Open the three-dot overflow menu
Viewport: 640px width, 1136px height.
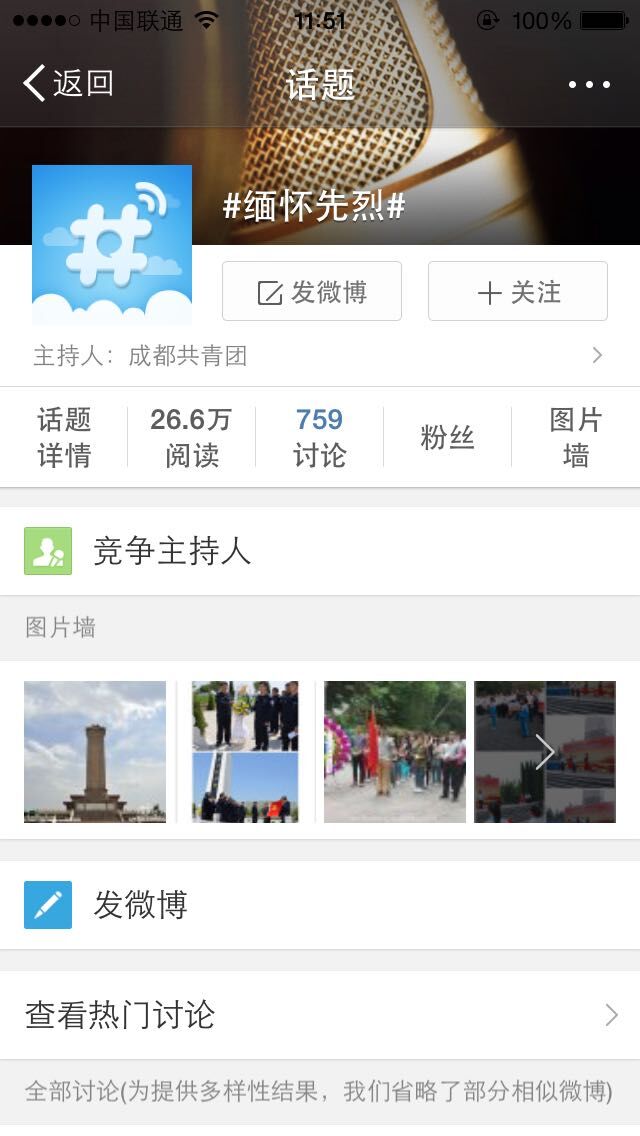pos(589,85)
